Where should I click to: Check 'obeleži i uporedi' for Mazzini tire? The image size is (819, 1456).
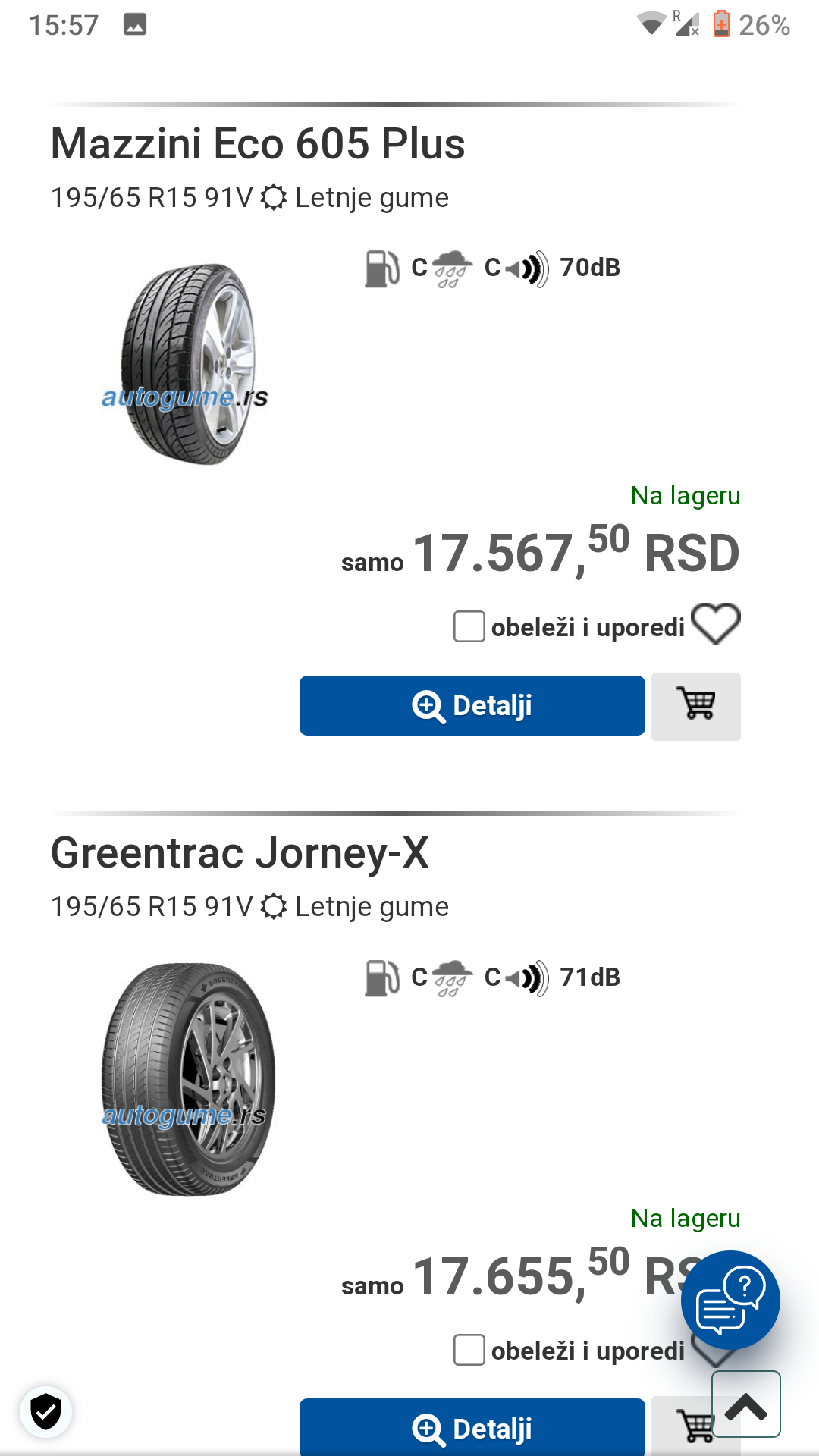(469, 626)
